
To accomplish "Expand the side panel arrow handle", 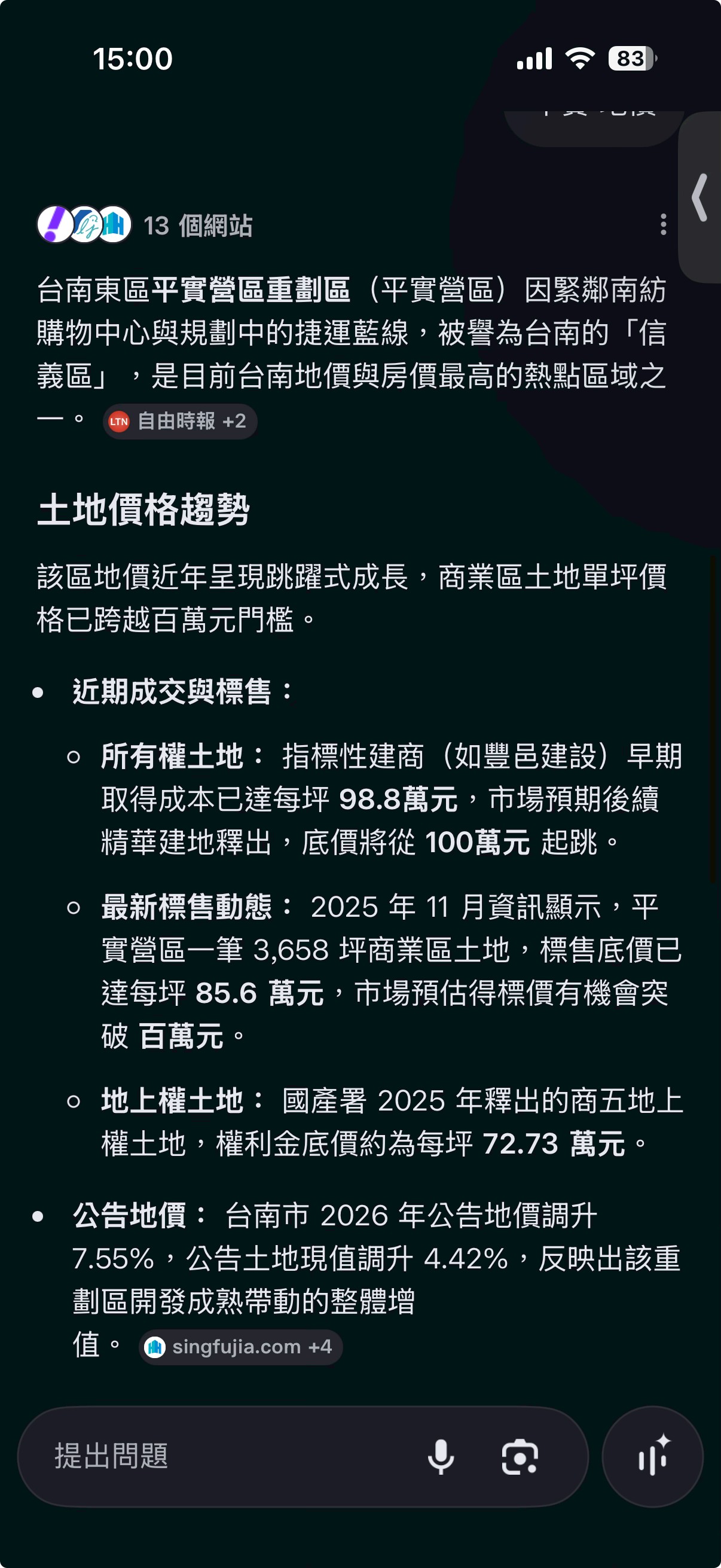I will [700, 197].
